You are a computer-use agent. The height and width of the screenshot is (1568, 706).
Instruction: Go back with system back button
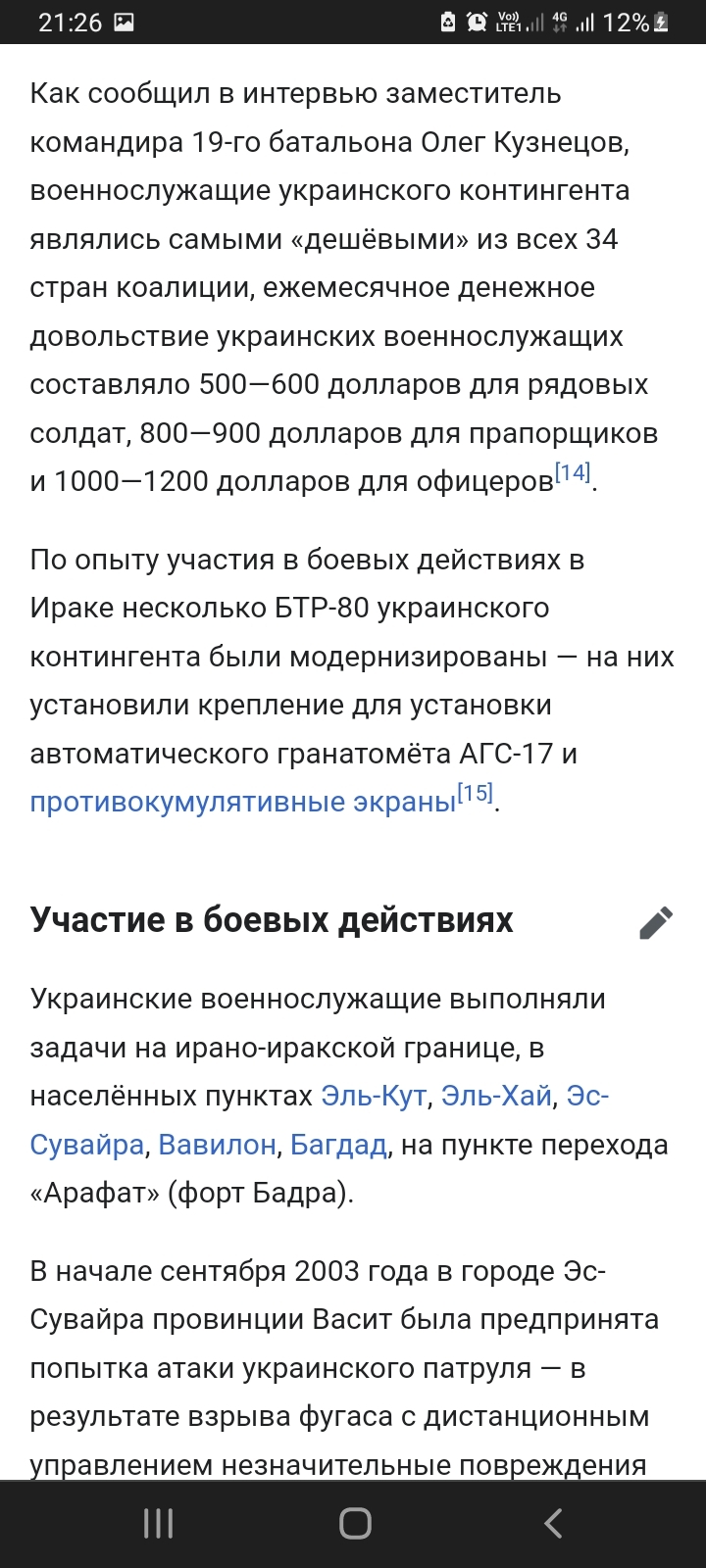coord(552,1524)
